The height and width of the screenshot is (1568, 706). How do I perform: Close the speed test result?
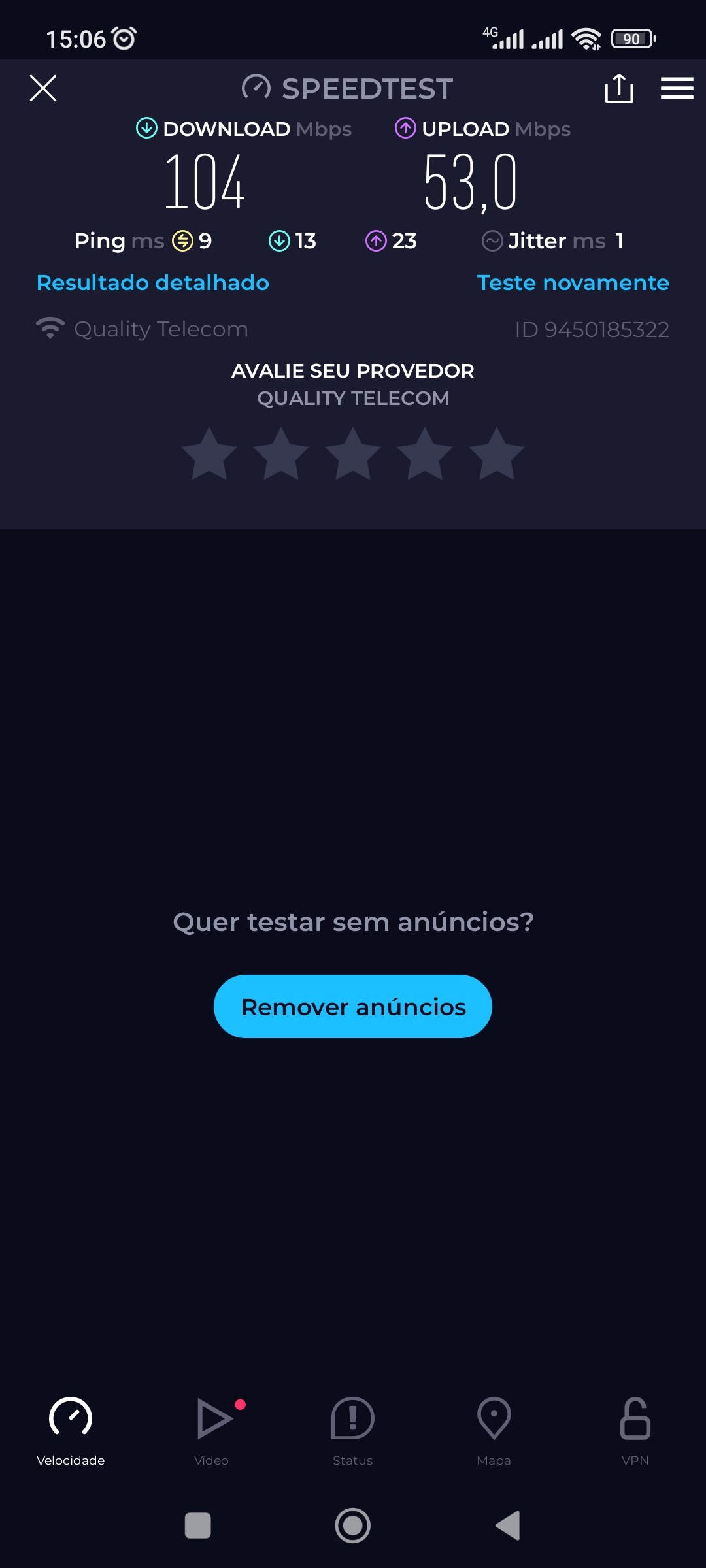coord(43,88)
